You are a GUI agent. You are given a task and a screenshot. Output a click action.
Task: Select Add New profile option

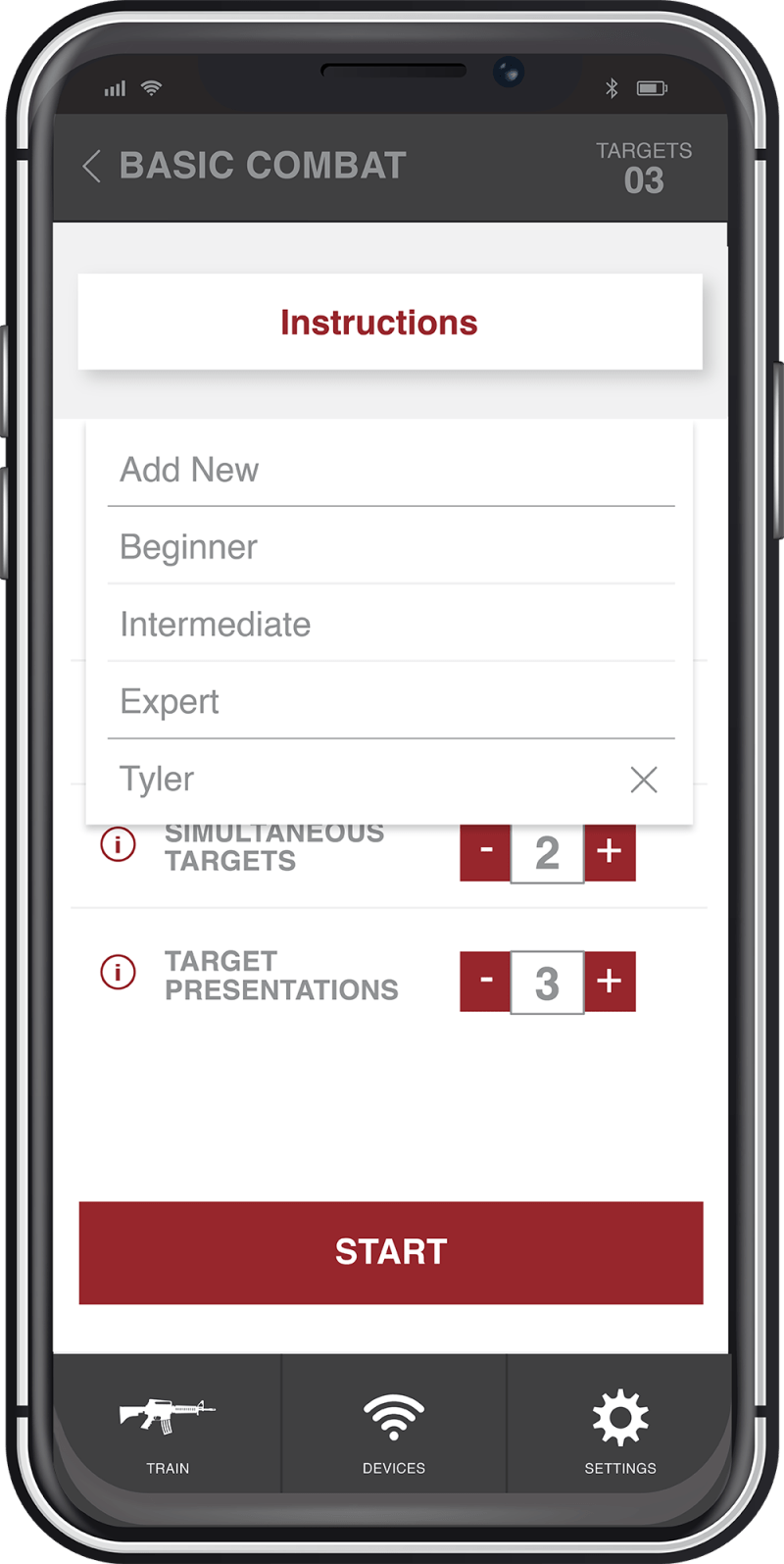[390, 470]
